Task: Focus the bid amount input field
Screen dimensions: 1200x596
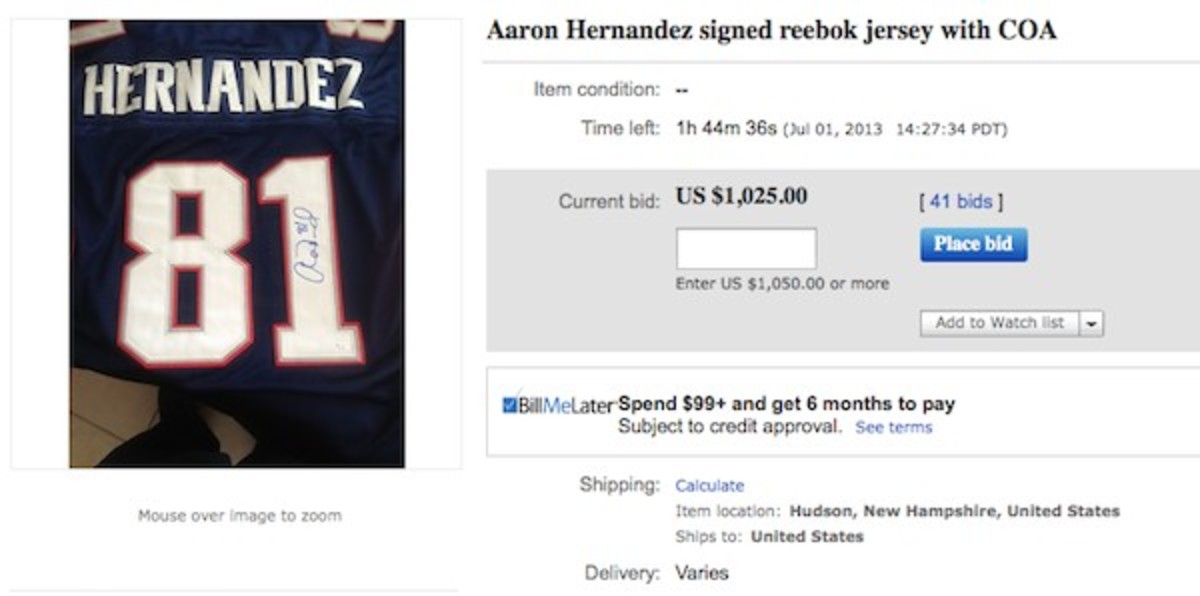Action: coord(746,249)
